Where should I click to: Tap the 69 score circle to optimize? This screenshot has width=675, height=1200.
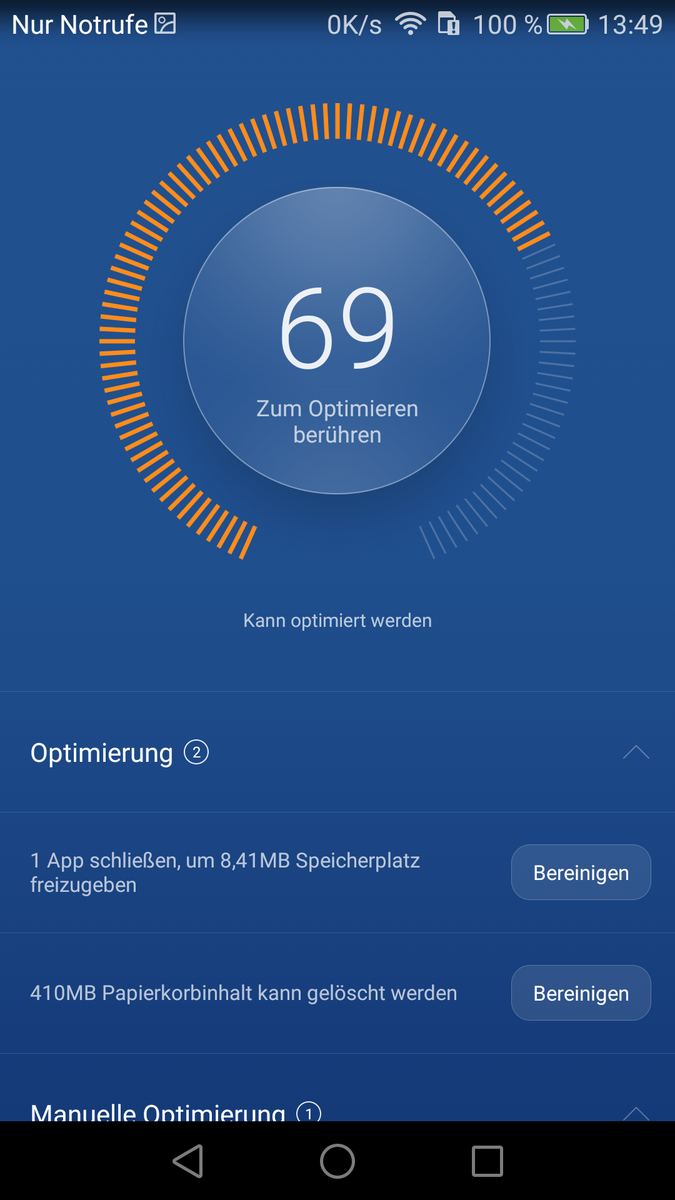point(337,342)
